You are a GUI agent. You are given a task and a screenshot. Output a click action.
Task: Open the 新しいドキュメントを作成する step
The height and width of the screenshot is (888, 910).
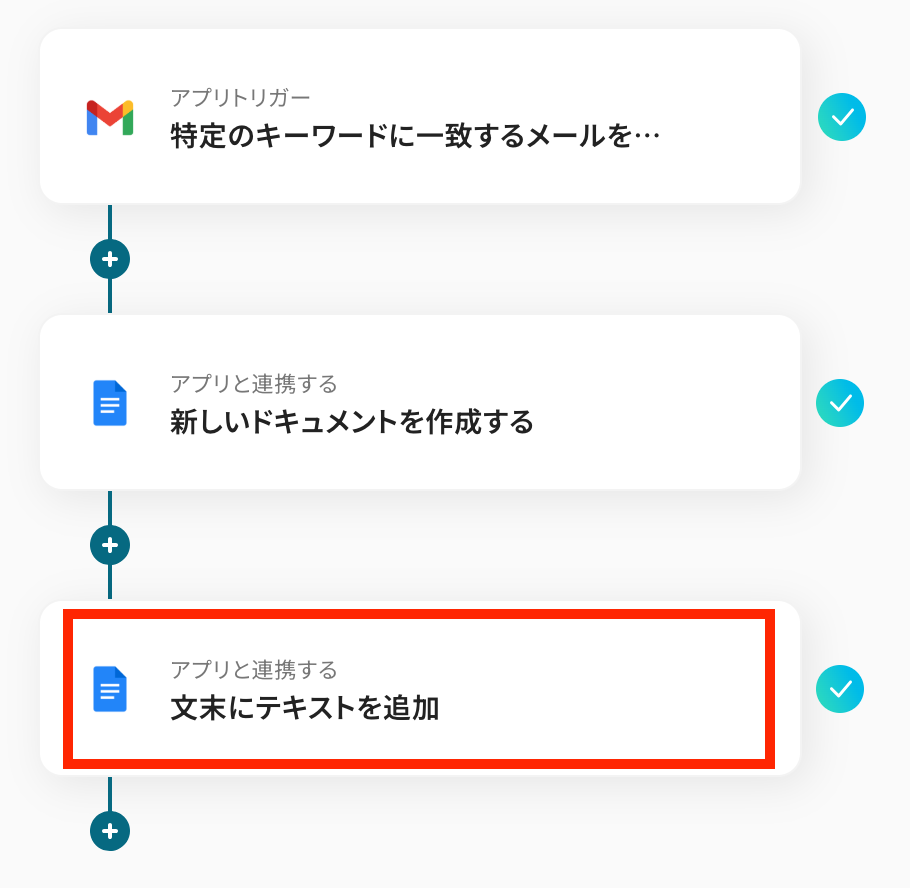(419, 403)
